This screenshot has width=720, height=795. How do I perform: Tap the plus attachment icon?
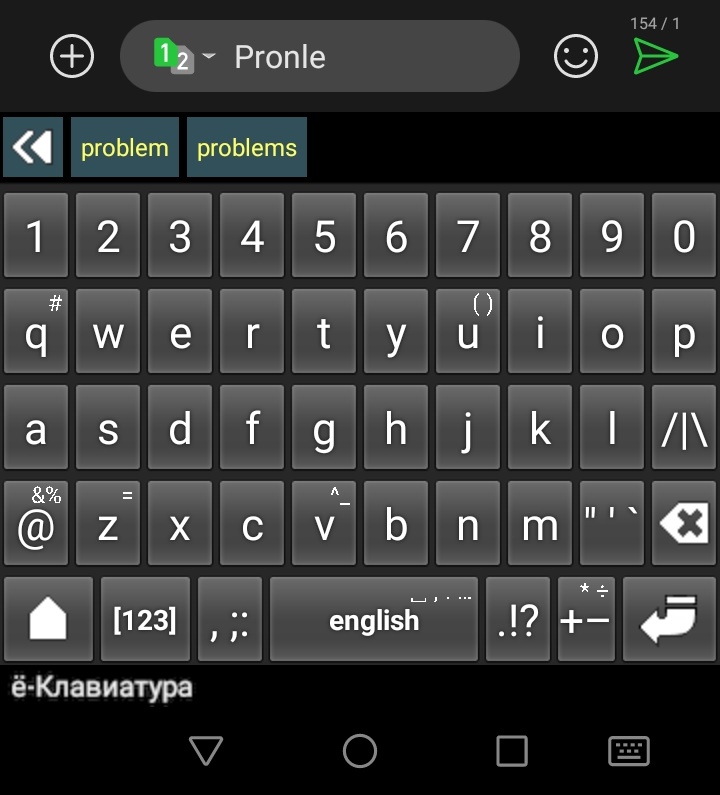tap(72, 56)
